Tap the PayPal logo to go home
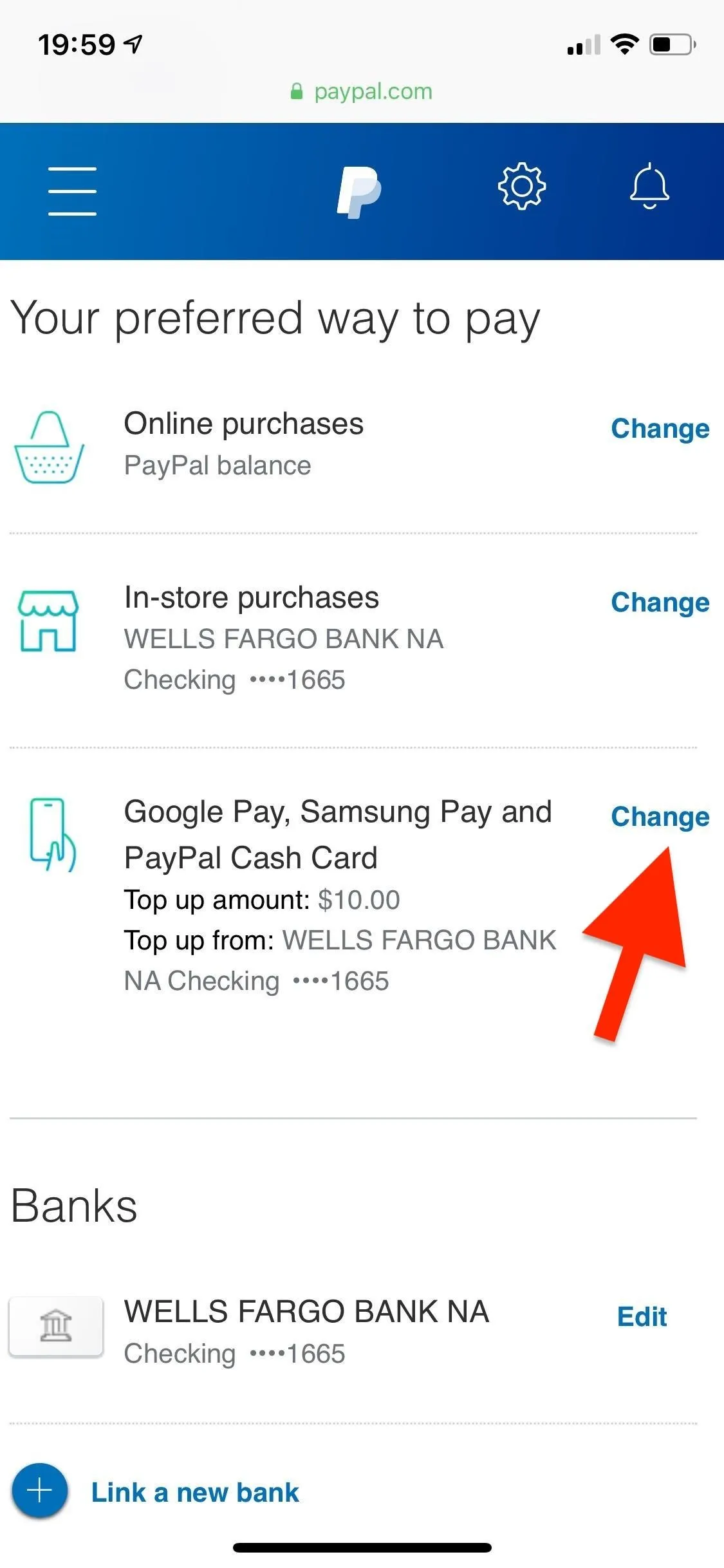 [x=359, y=192]
